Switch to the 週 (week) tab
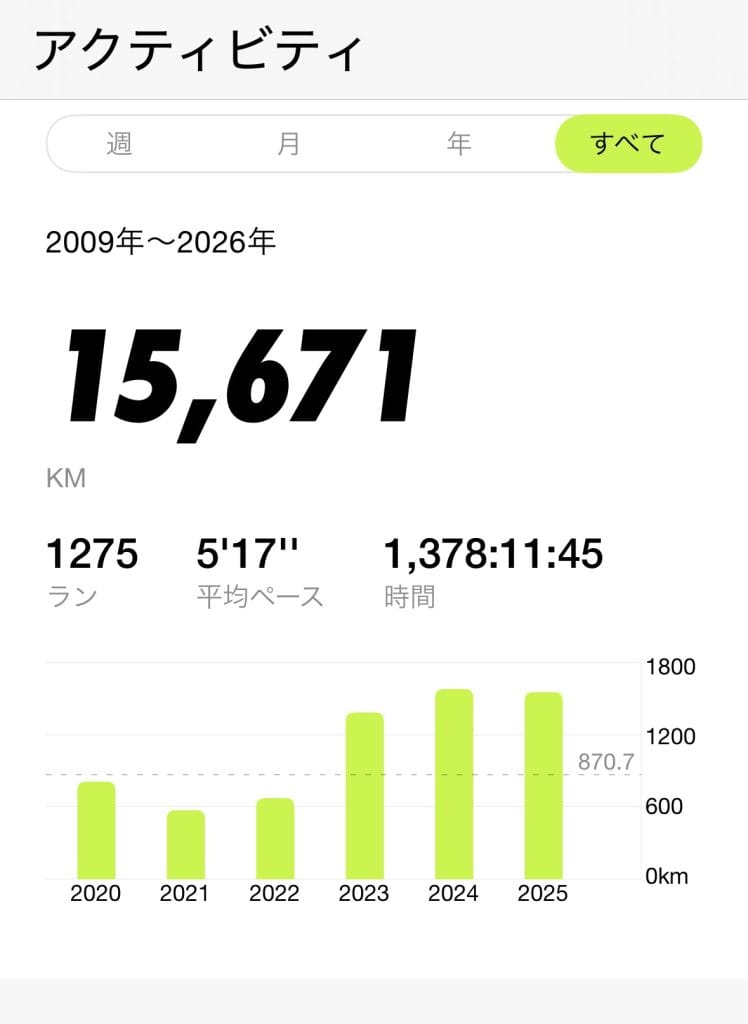Screen dimensions: 748x1024 click(x=120, y=144)
